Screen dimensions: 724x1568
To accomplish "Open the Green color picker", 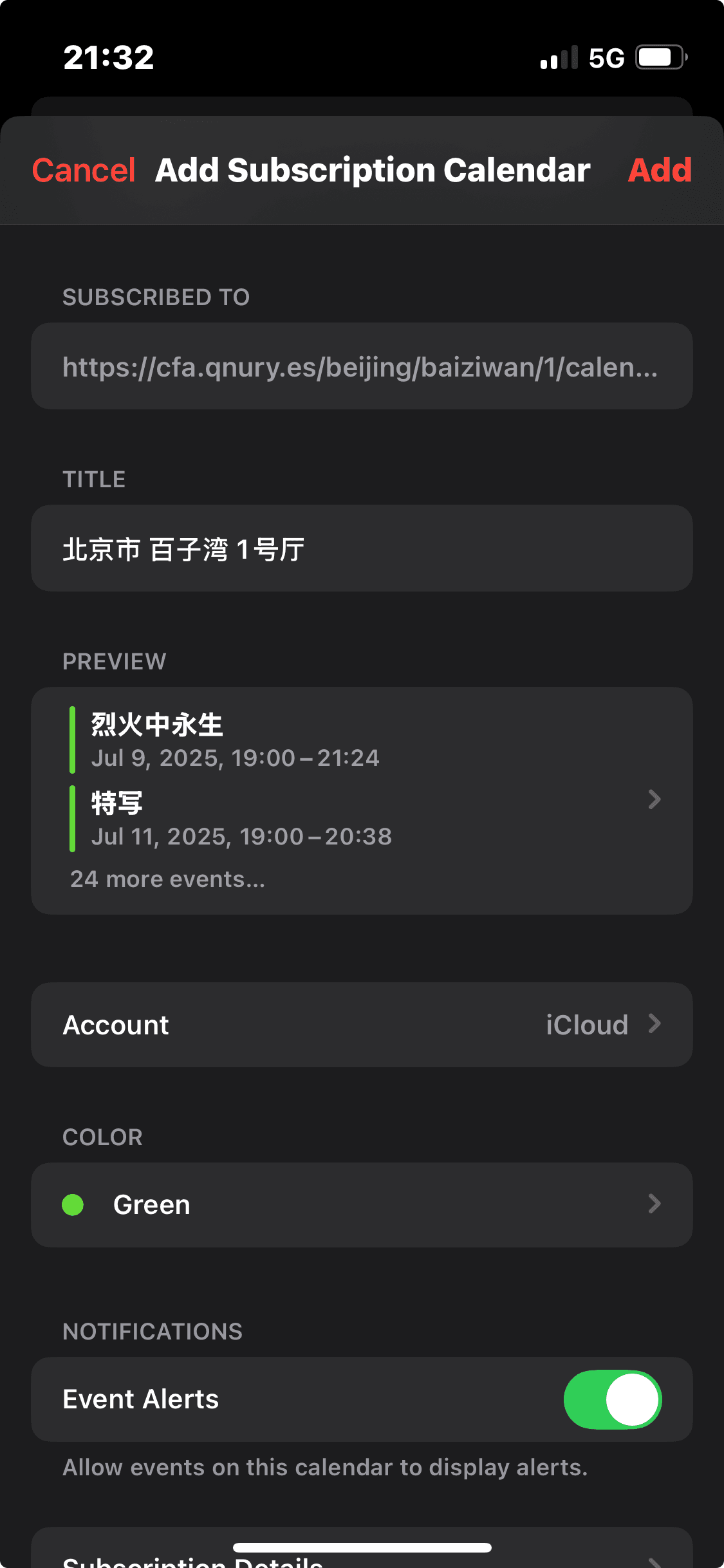I will coord(362,1205).
